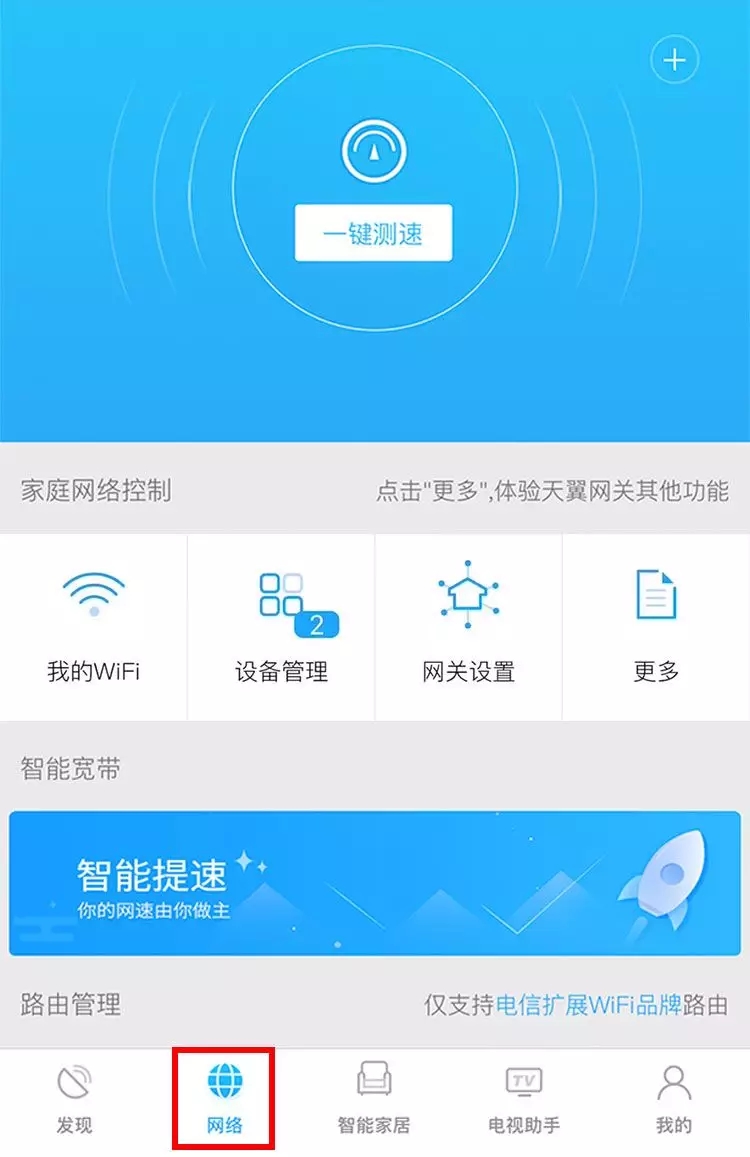Select the 网络 tab

point(224,1098)
